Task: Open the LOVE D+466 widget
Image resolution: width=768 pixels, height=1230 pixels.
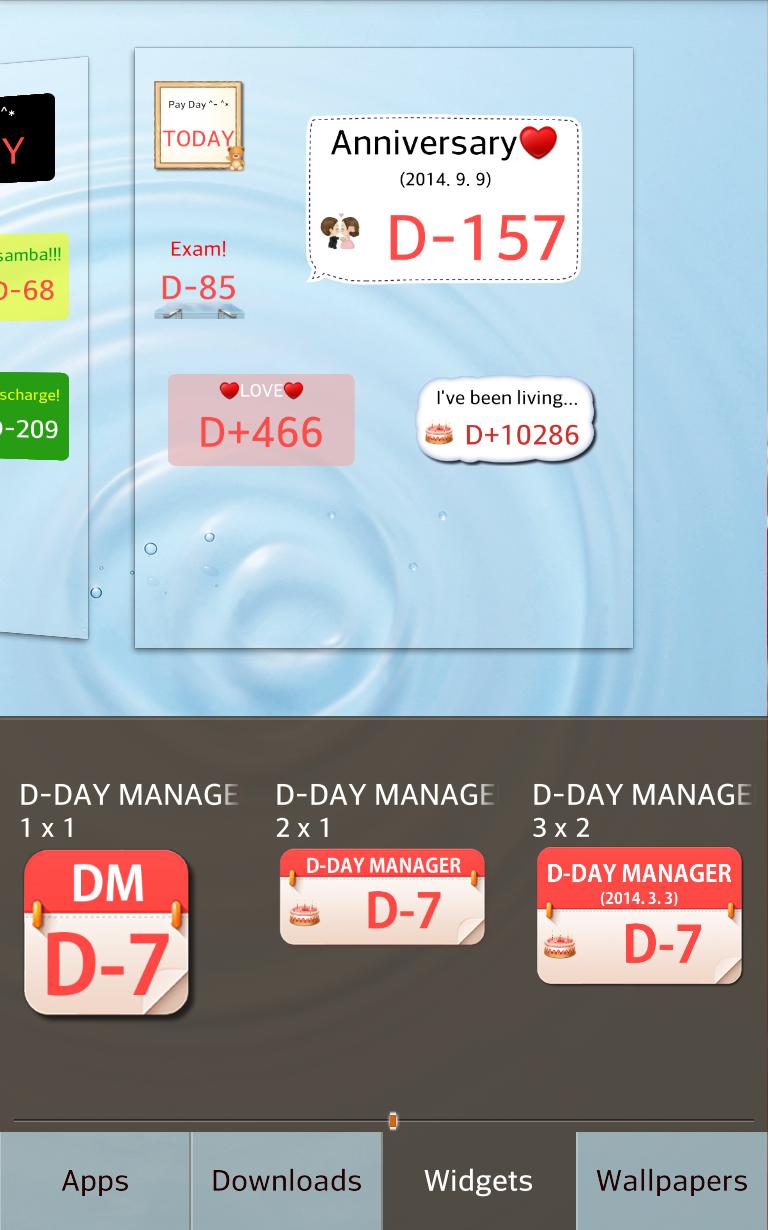Action: click(261, 420)
